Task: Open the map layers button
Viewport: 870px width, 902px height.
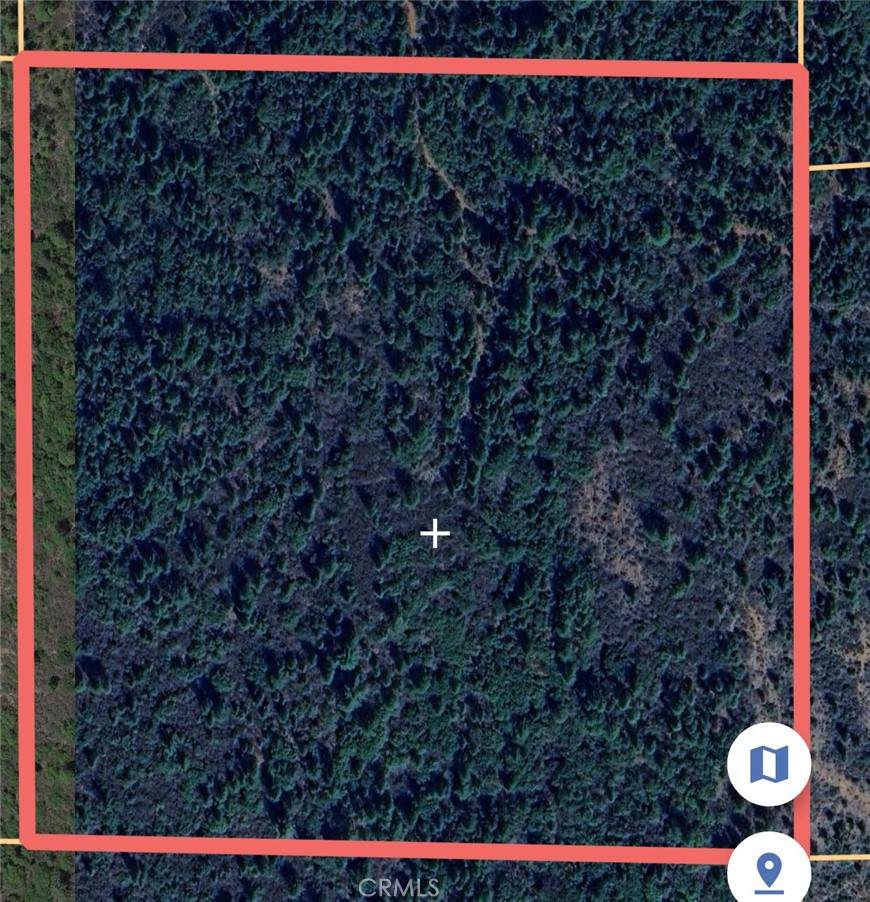Action: point(768,765)
